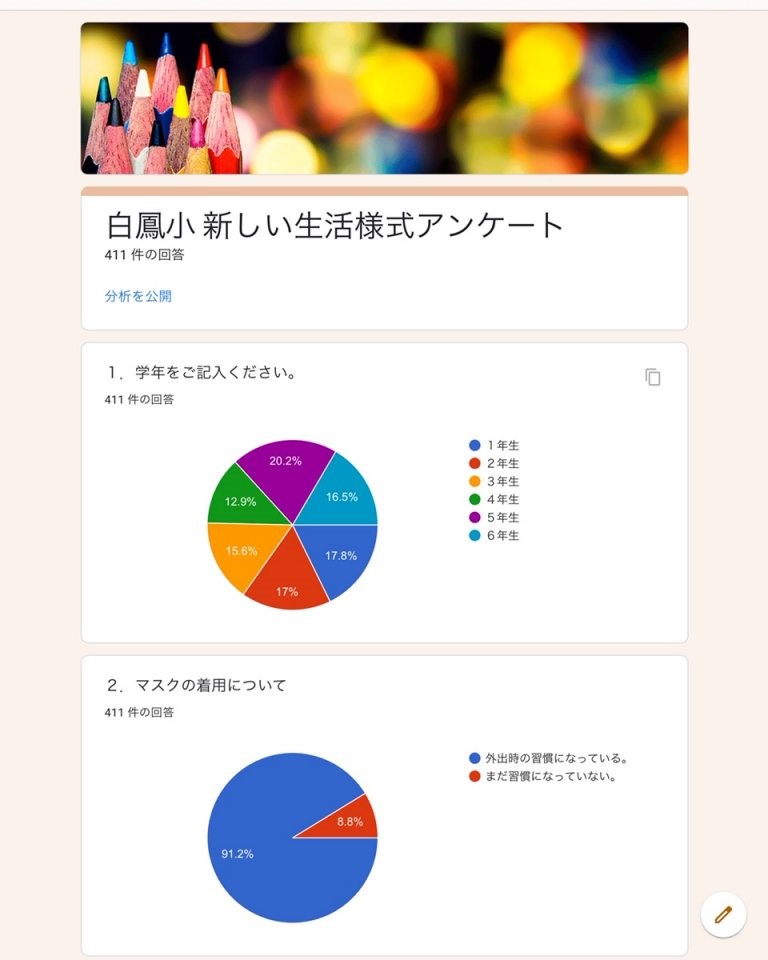Copy the 学年 chart with copy icon
This screenshot has width=768, height=960.
tap(653, 377)
